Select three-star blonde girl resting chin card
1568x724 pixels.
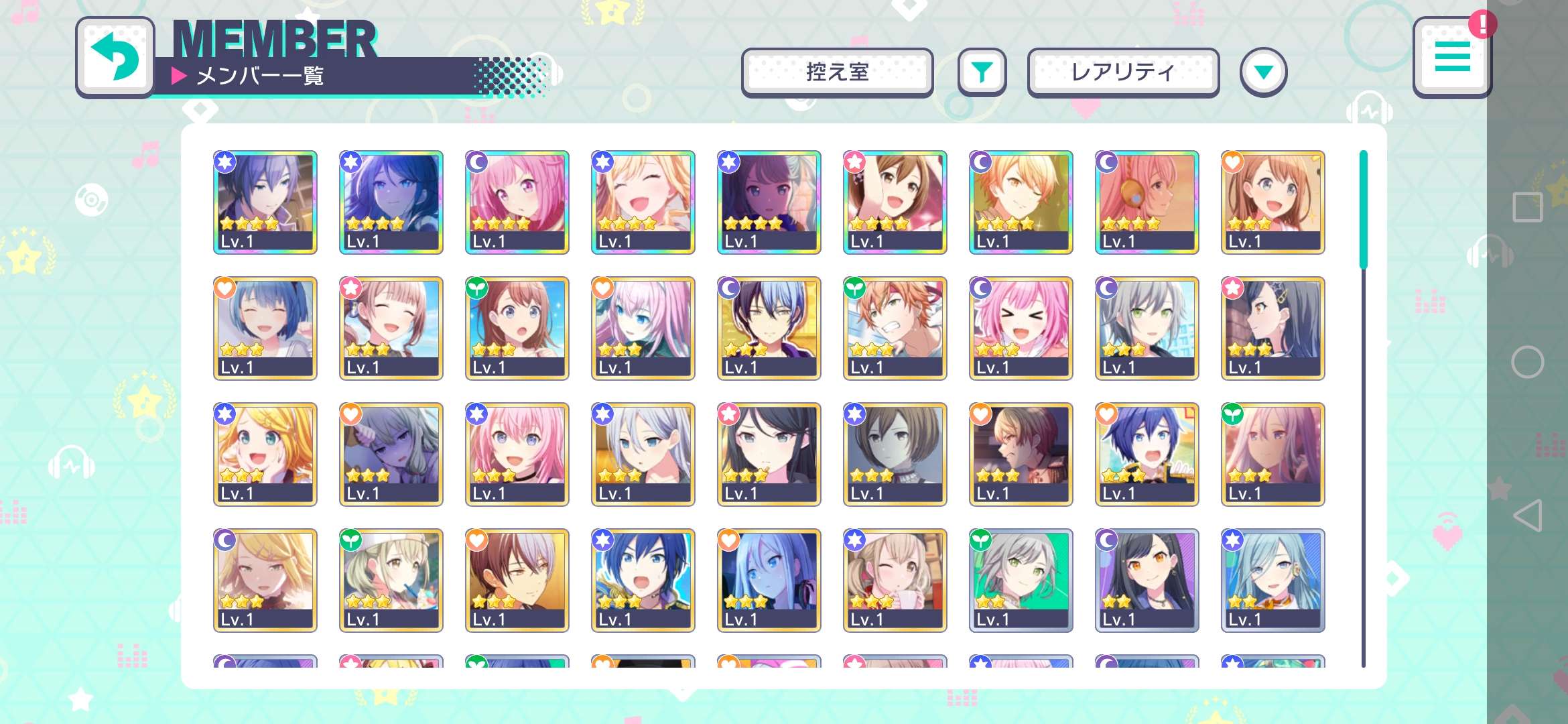click(x=265, y=454)
